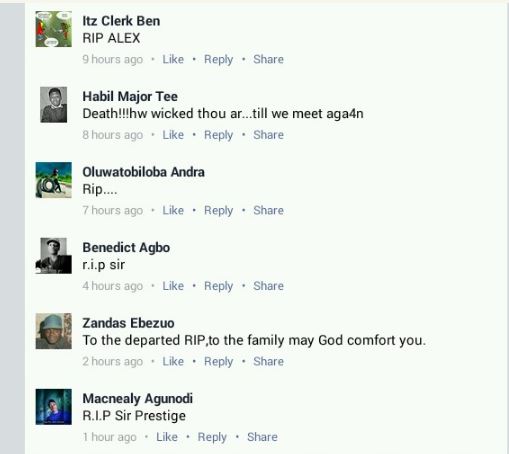509x454 pixels.
Task: Open Zandas Ebezuo's profile picture
Action: tap(54, 331)
